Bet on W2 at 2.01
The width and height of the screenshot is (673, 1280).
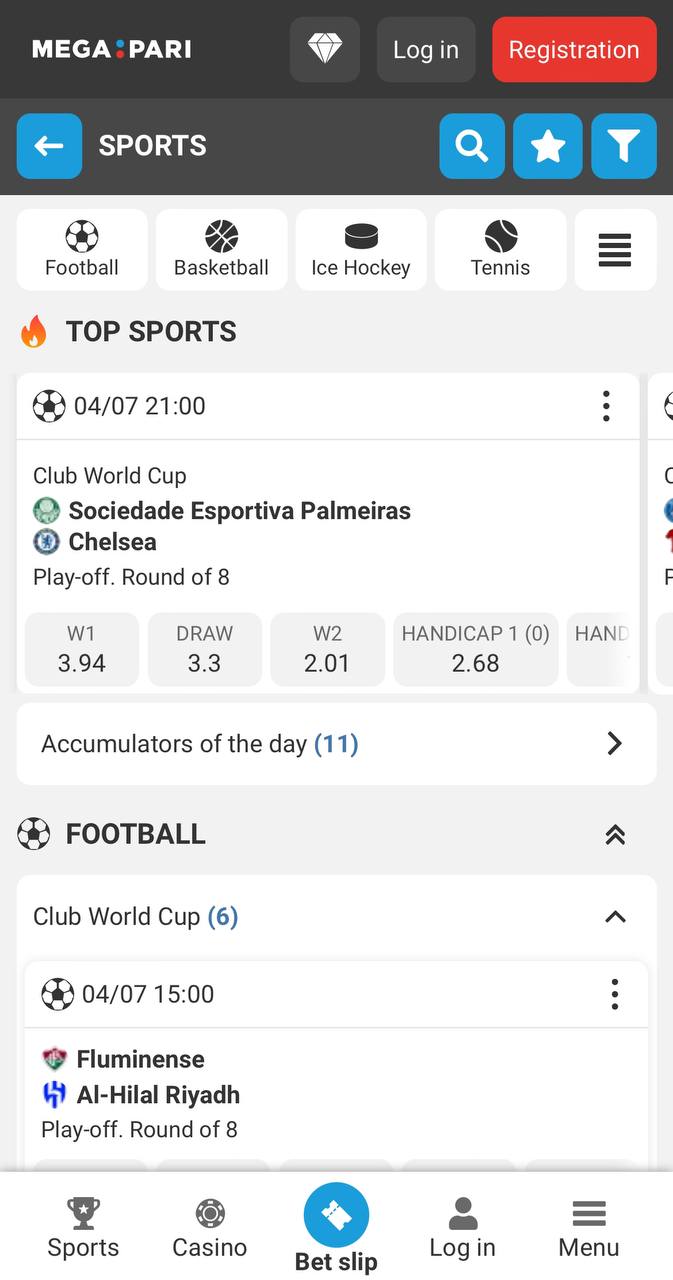327,649
